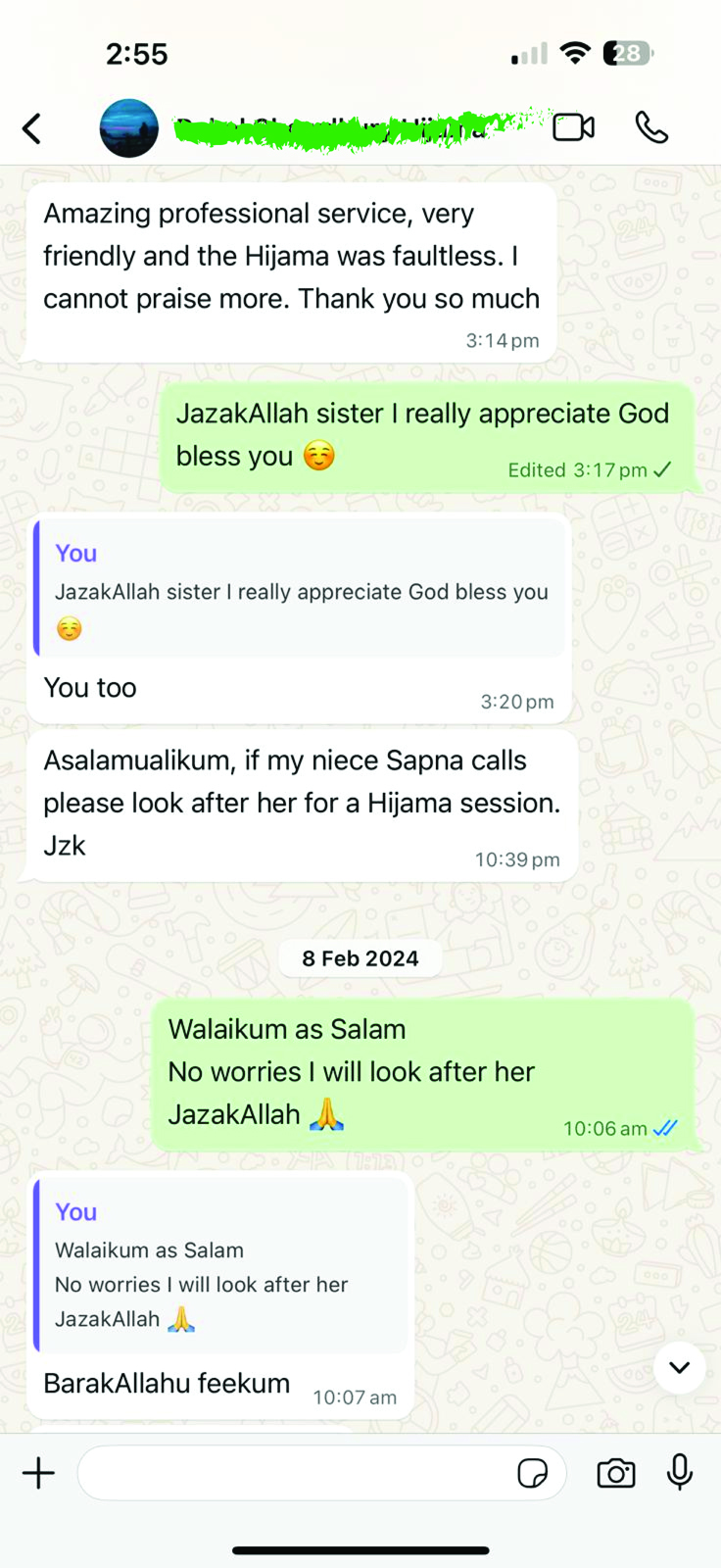This screenshot has width=721, height=1568.
Task: Start a voice call
Action: [651, 127]
